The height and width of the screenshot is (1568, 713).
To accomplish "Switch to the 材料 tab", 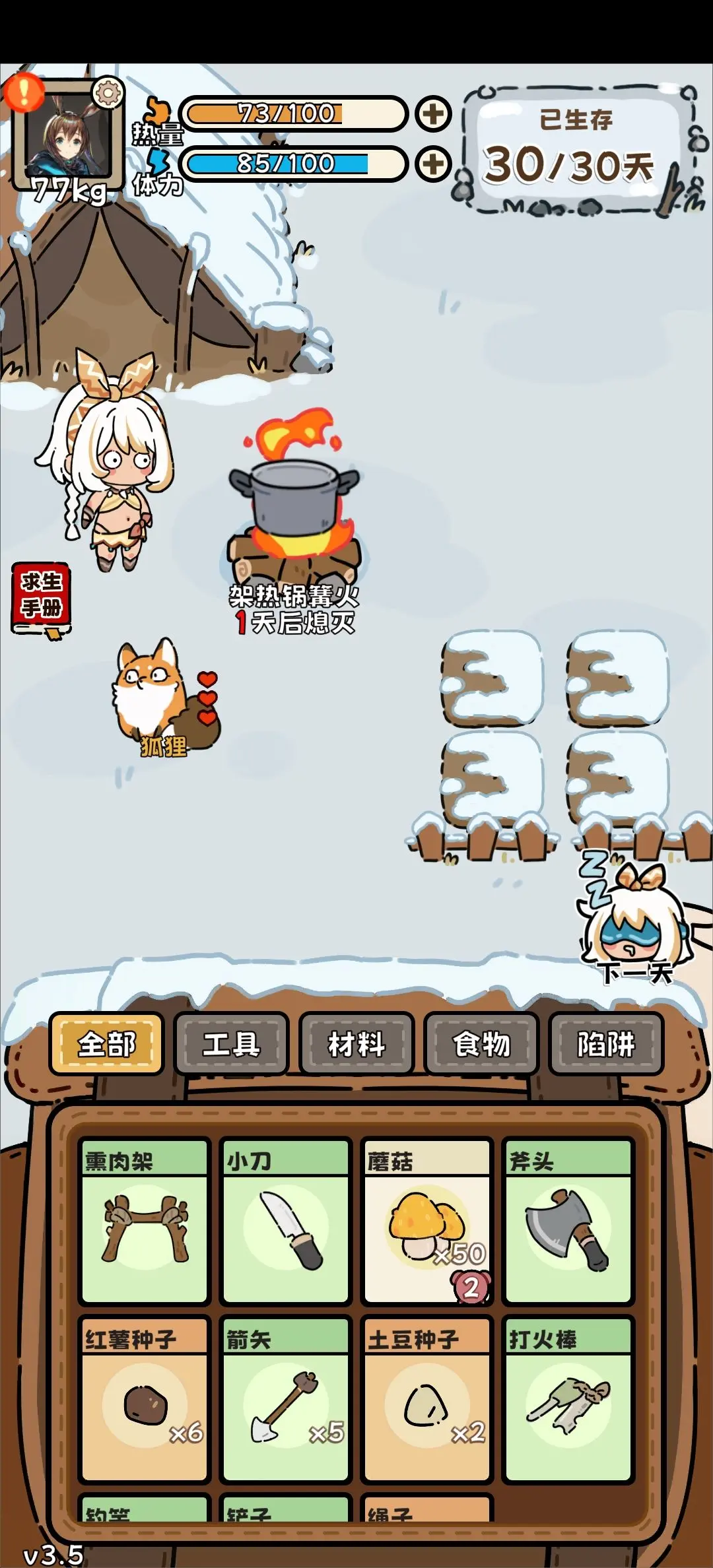I will coord(356,1044).
